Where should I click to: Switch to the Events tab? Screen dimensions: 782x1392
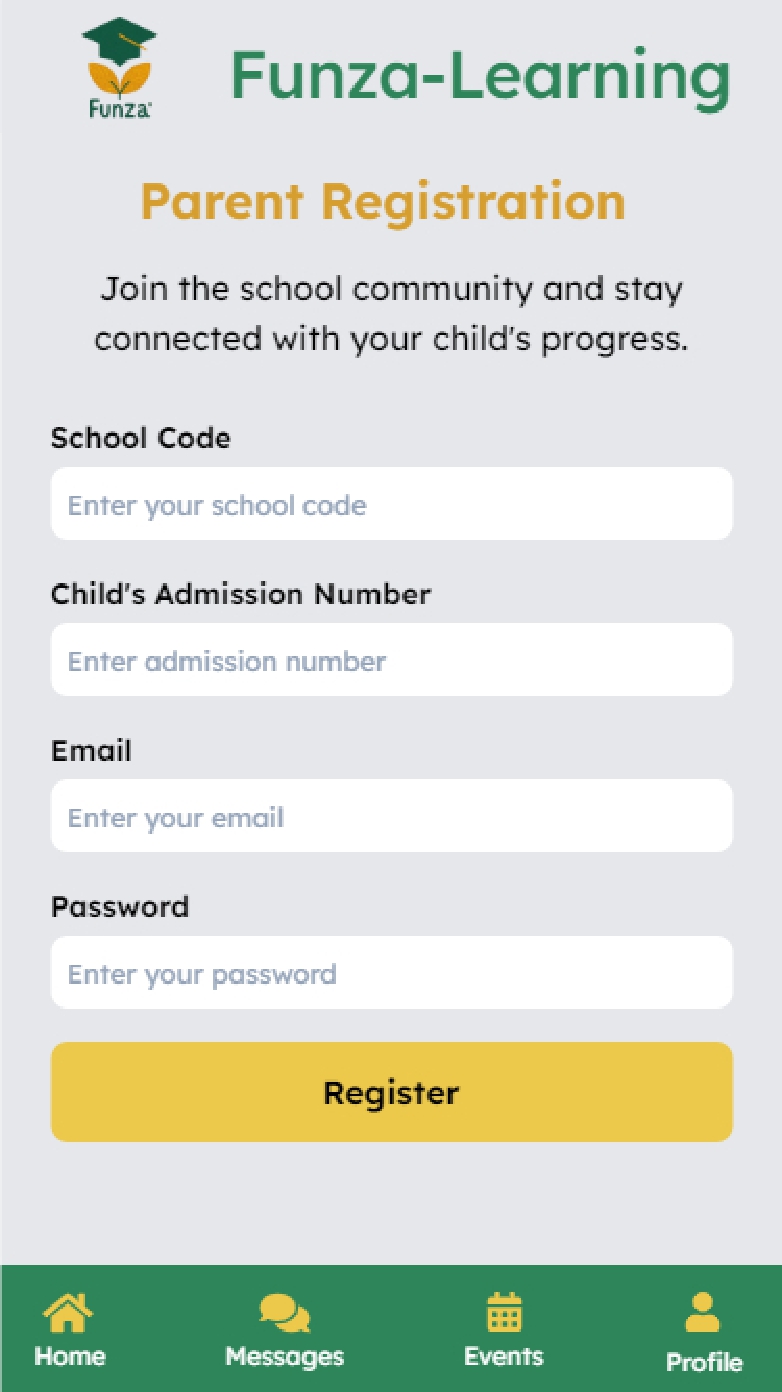pyautogui.click(x=504, y=1330)
